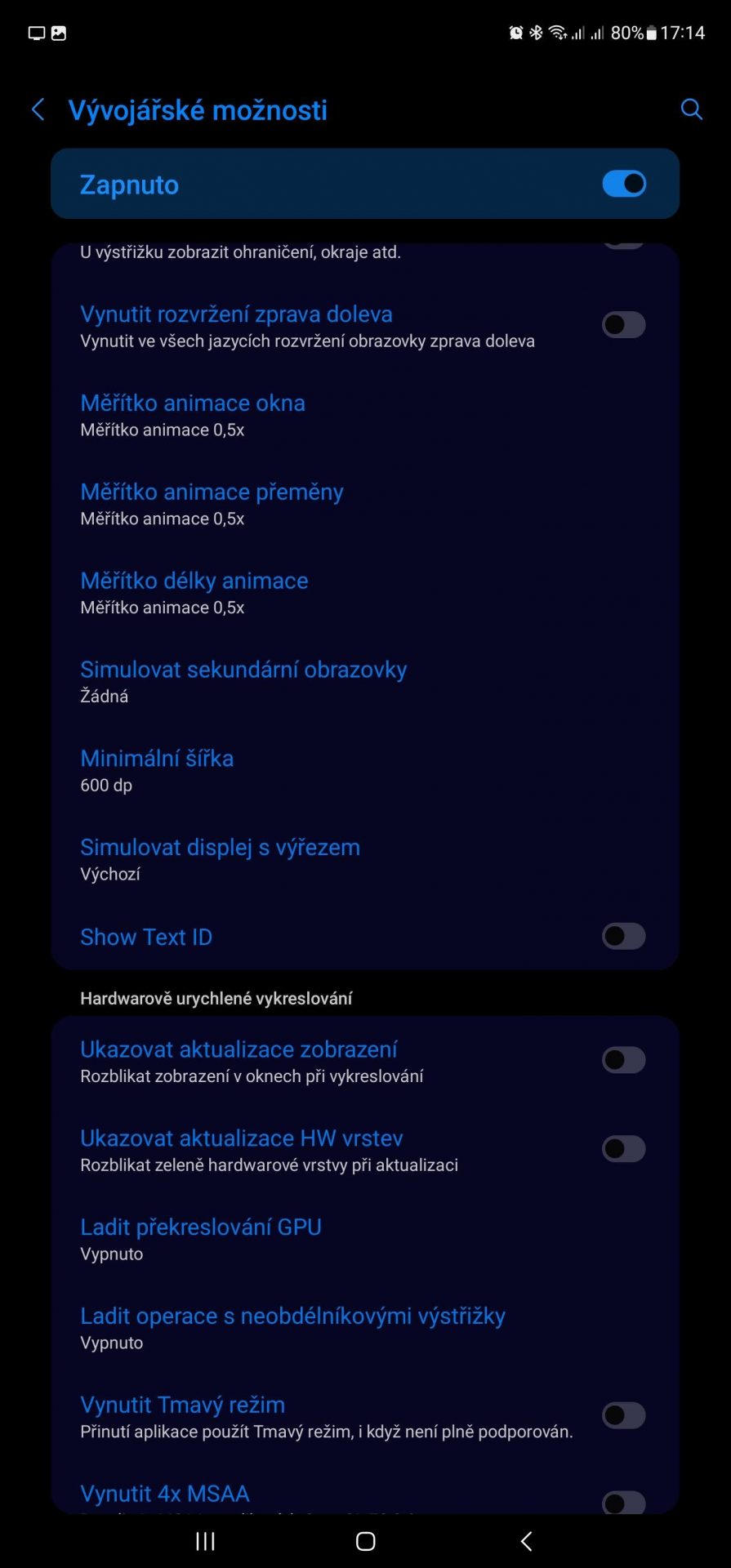The width and height of the screenshot is (731, 1568).
Task: Open Ladit překreslování GPU options
Action: pyautogui.click(x=365, y=1239)
